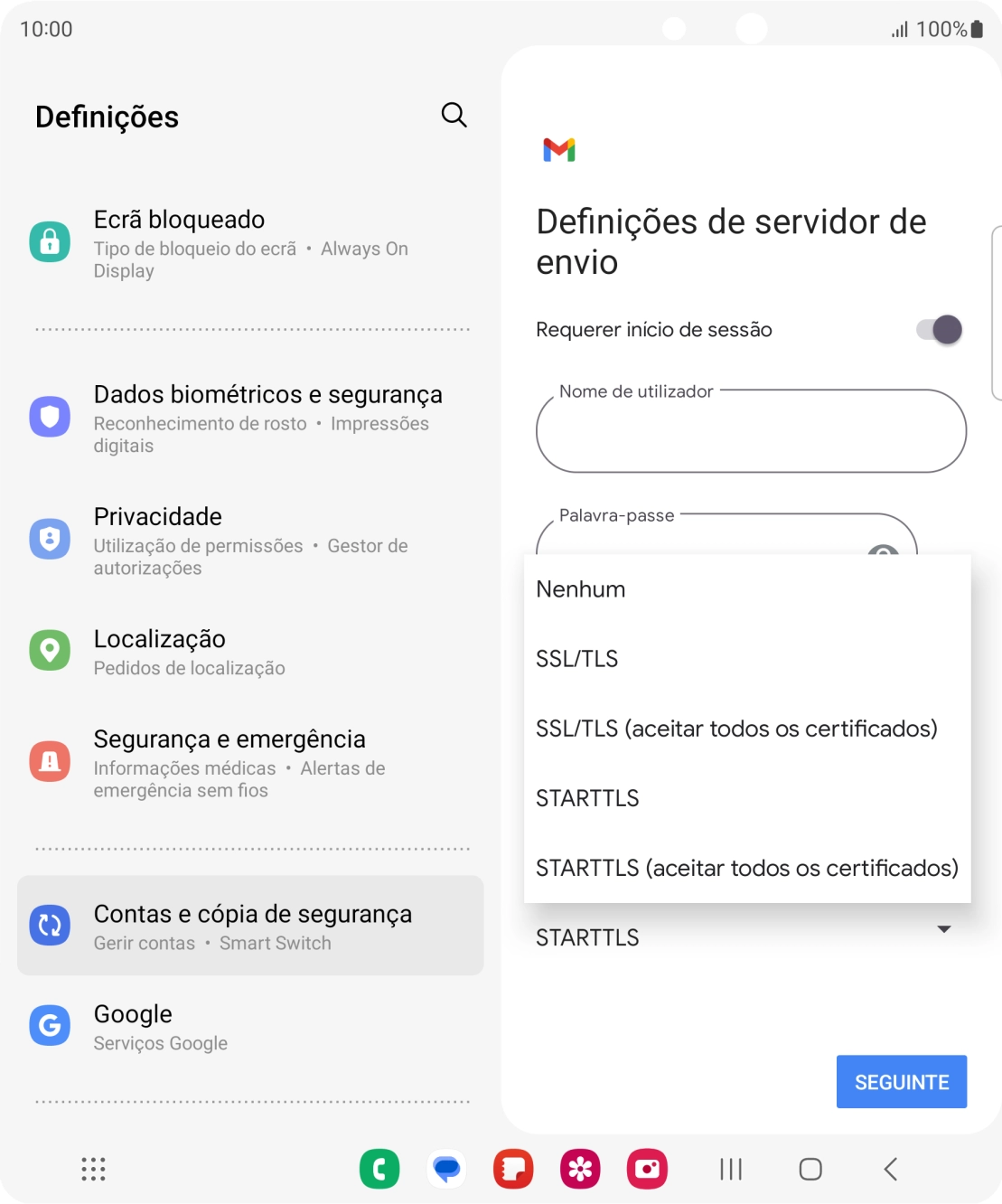
Task: Select STARTTLS (aceitar todos os certificados)
Action: 746,868
